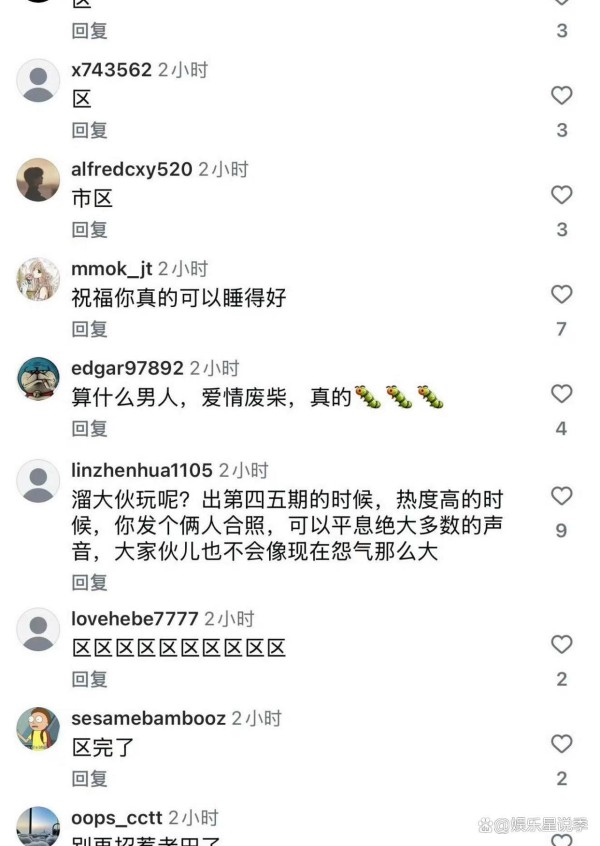Like the comment by x743562
This screenshot has height=846, width=600.
[x=562, y=95]
